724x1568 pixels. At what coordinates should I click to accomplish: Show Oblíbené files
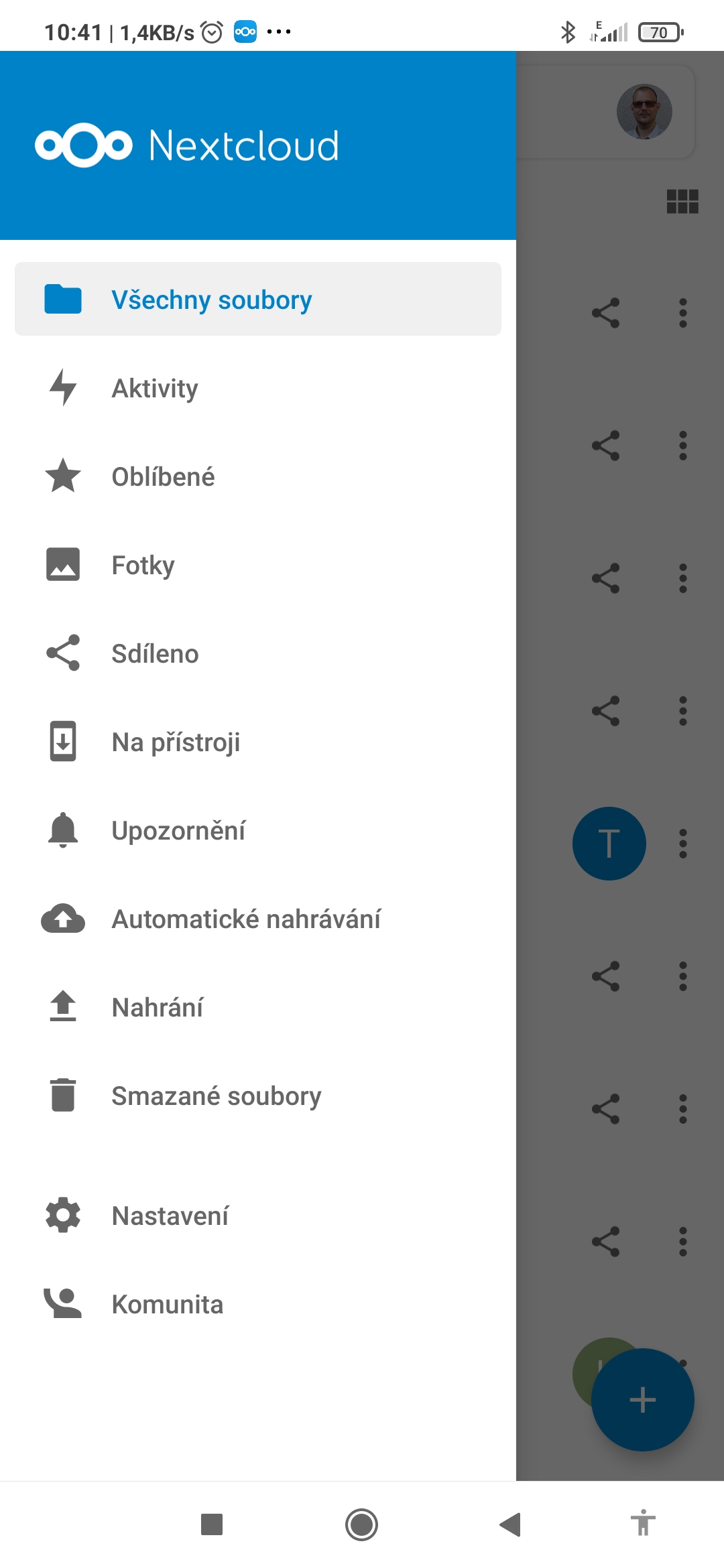point(163,477)
